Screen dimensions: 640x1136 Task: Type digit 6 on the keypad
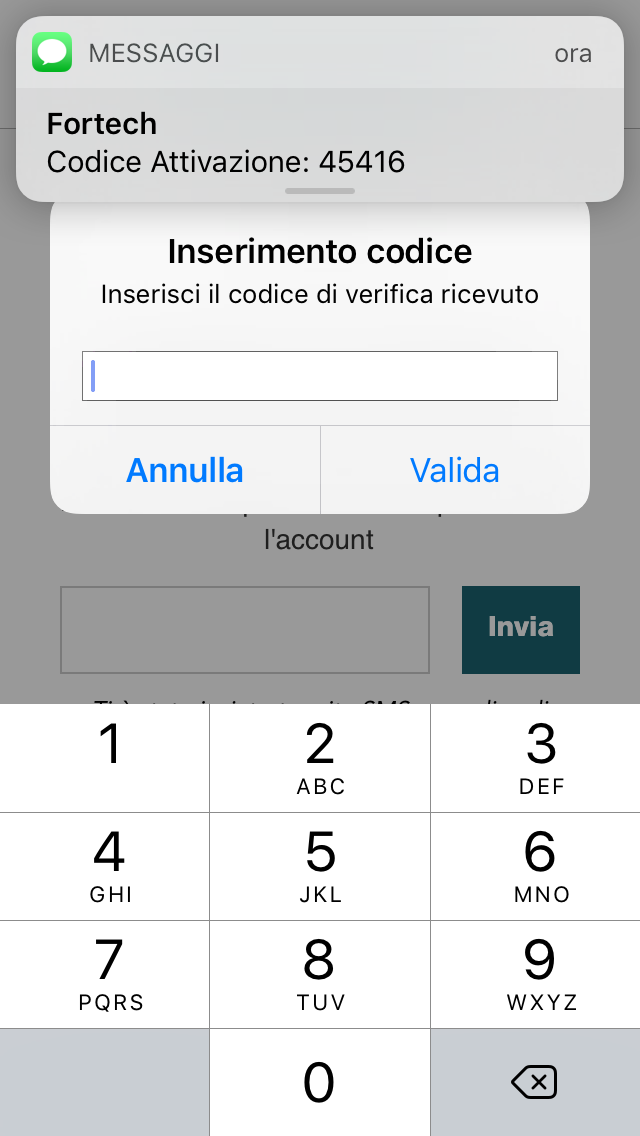click(536, 866)
